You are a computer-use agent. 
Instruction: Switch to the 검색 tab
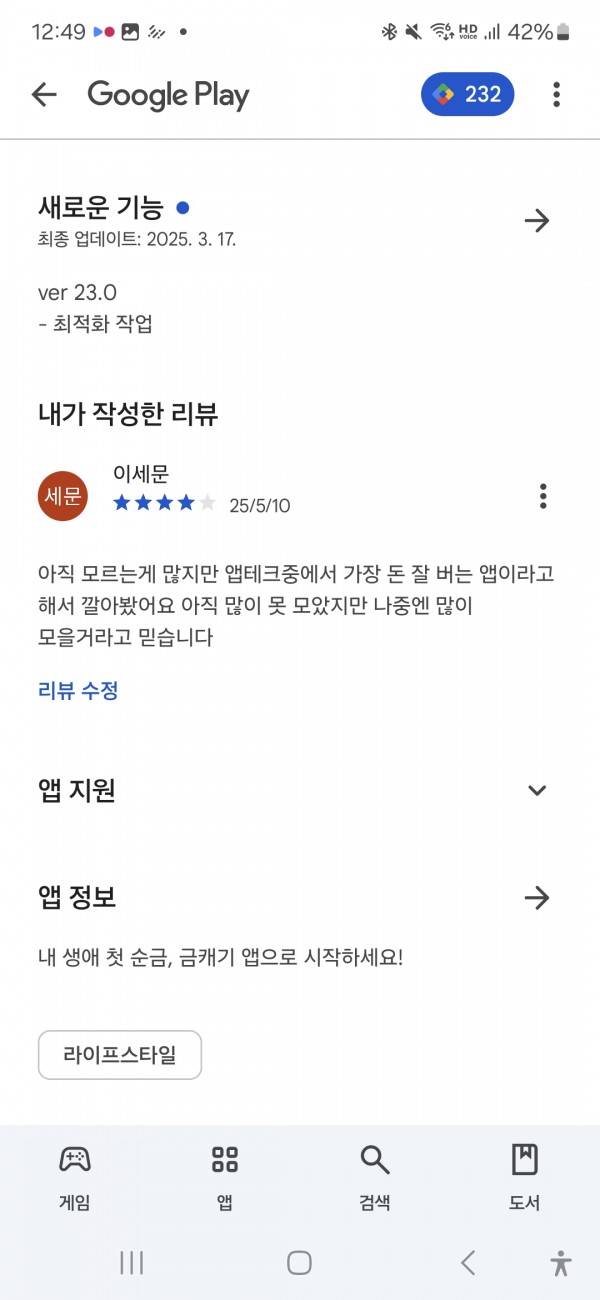[x=375, y=1178]
